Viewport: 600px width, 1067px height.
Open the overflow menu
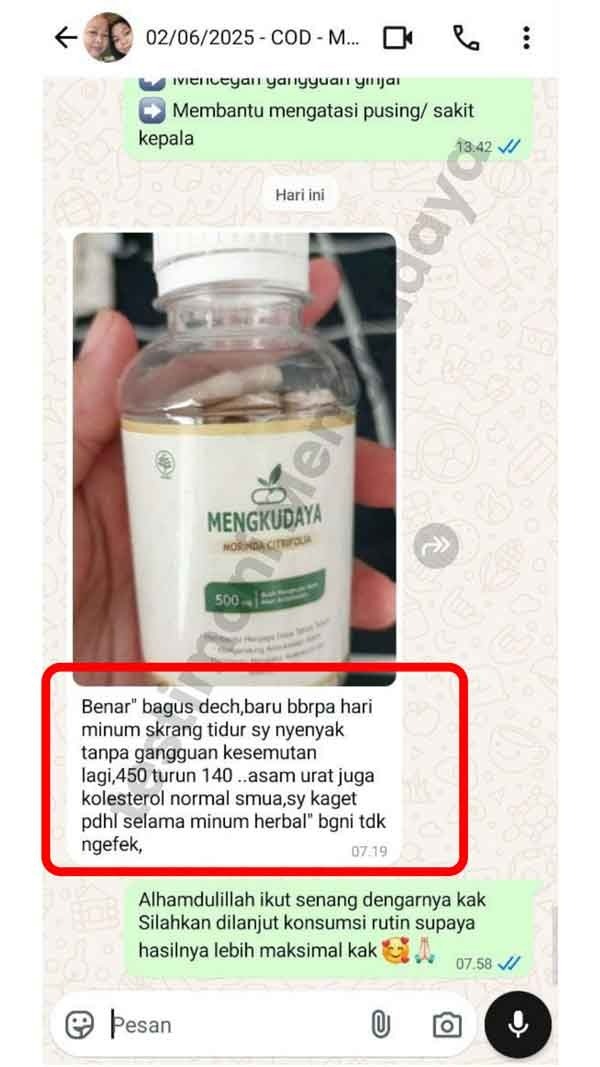point(527,38)
